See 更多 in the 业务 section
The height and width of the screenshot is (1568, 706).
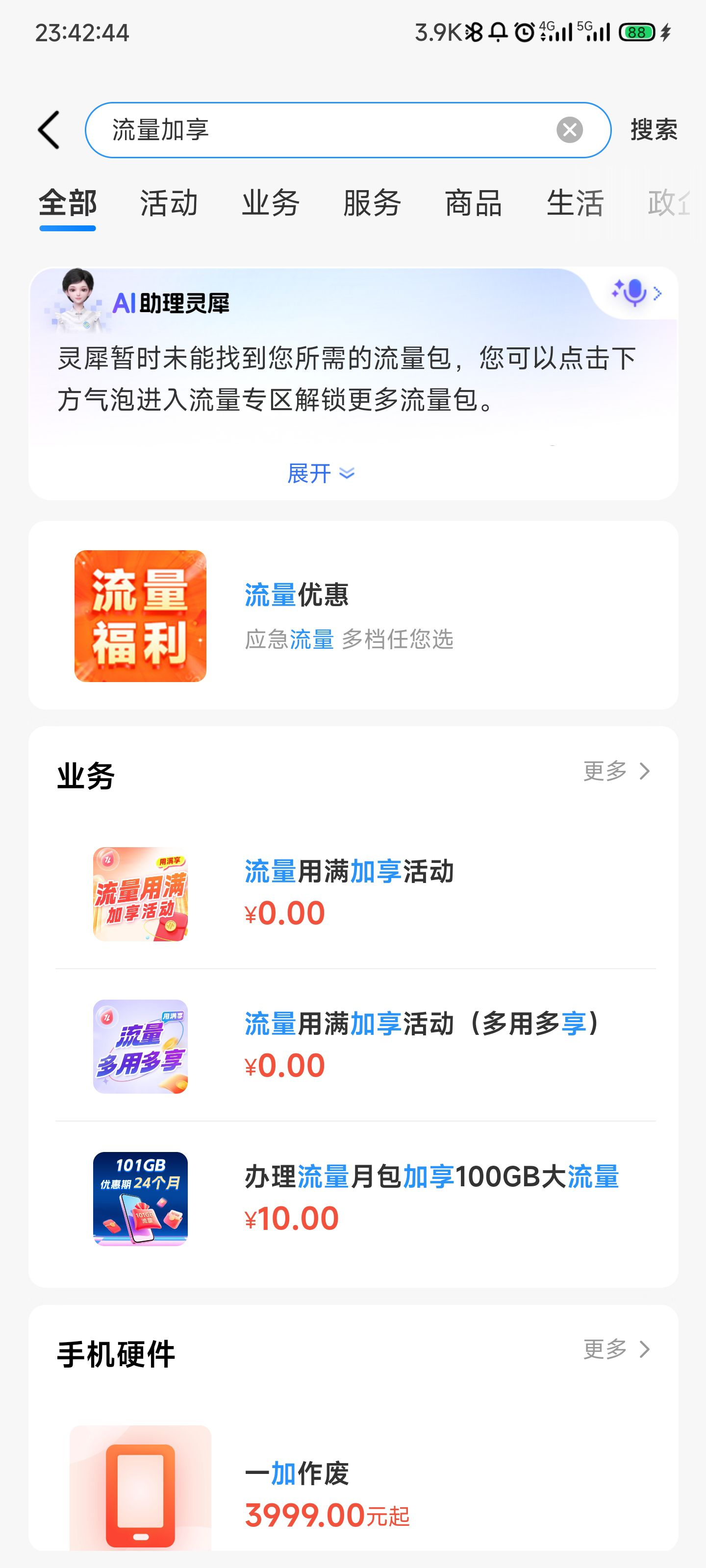(616, 771)
